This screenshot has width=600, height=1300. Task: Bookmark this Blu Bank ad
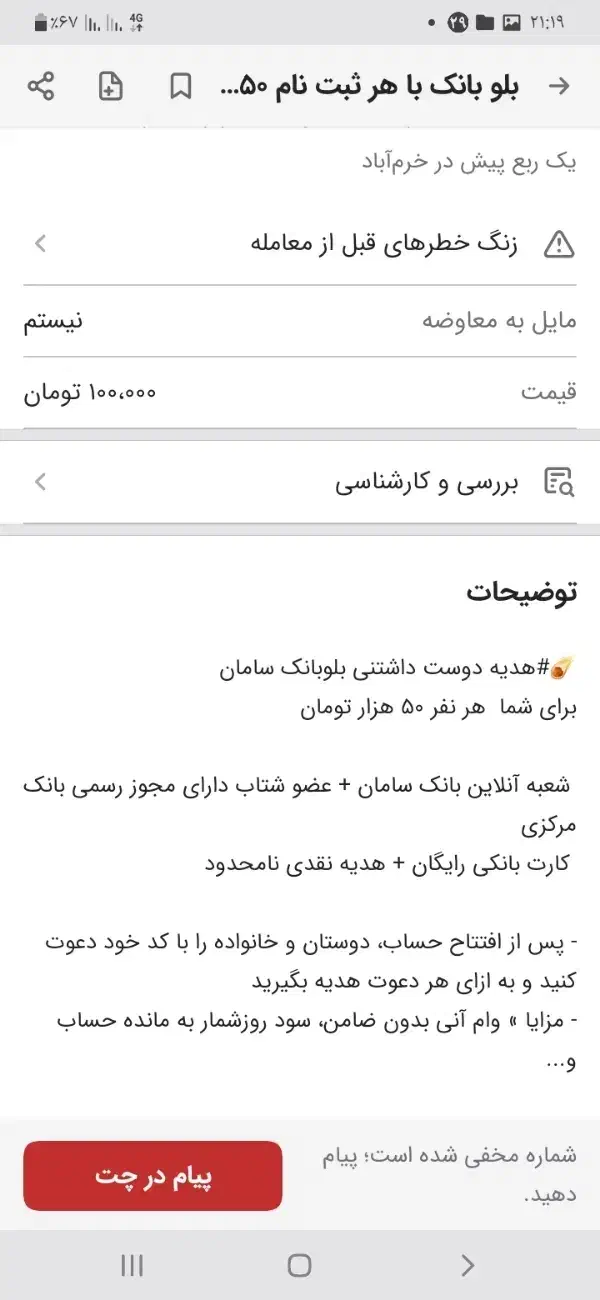tap(181, 87)
